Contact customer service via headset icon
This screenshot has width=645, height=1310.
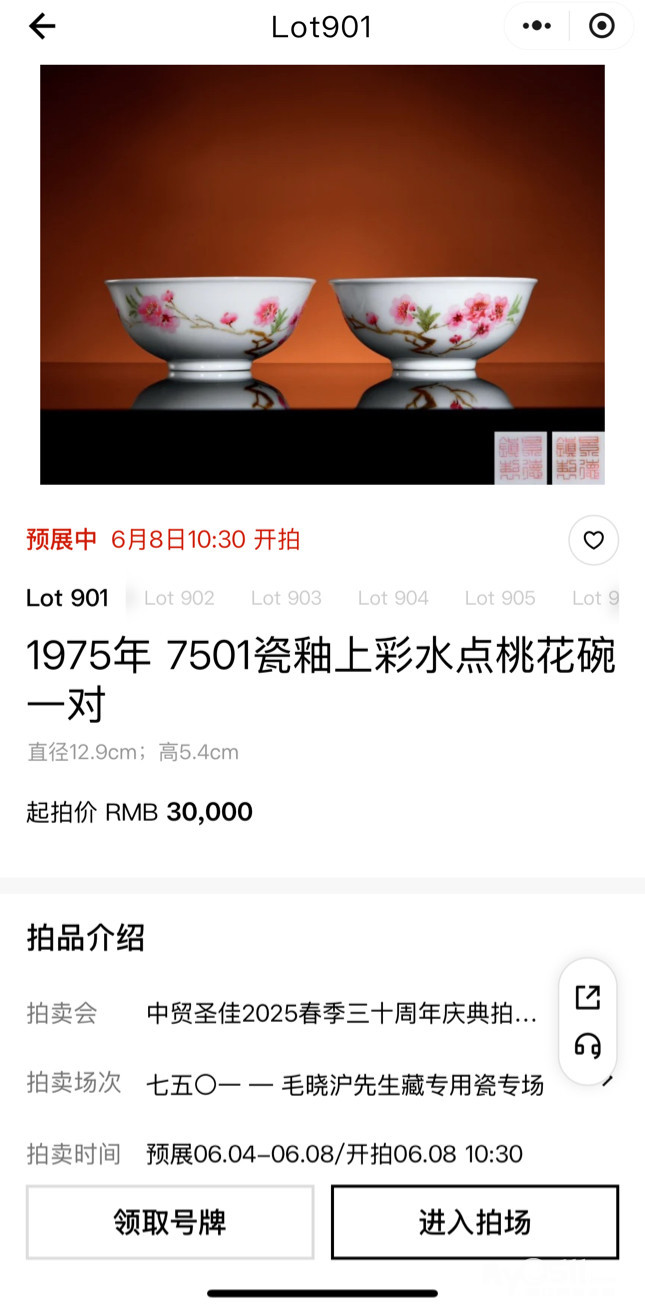(x=588, y=1047)
